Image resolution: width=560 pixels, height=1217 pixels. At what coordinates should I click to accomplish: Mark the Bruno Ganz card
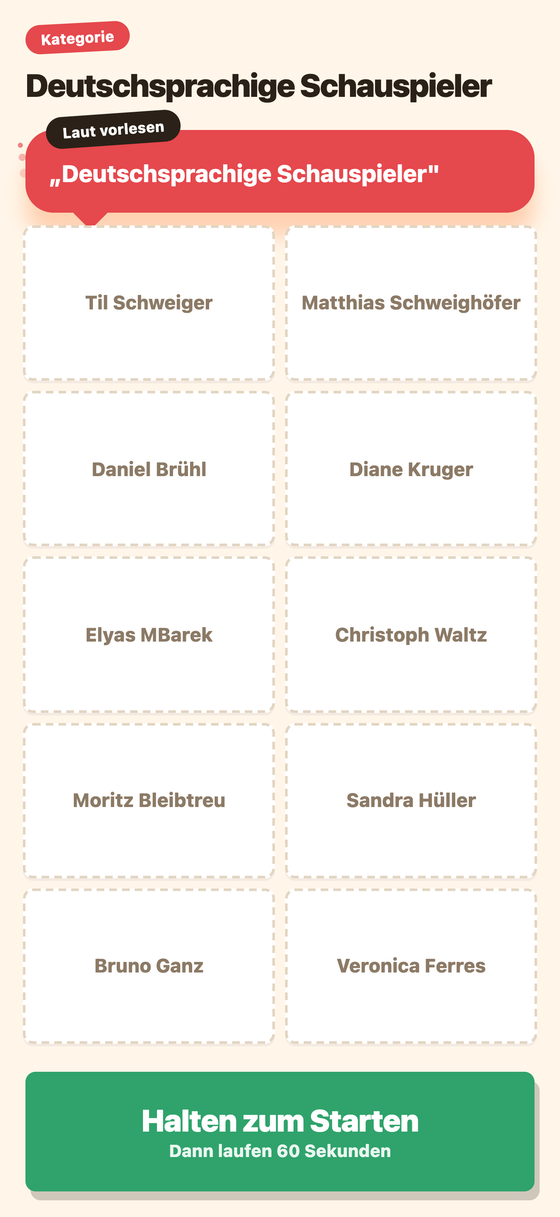click(149, 967)
